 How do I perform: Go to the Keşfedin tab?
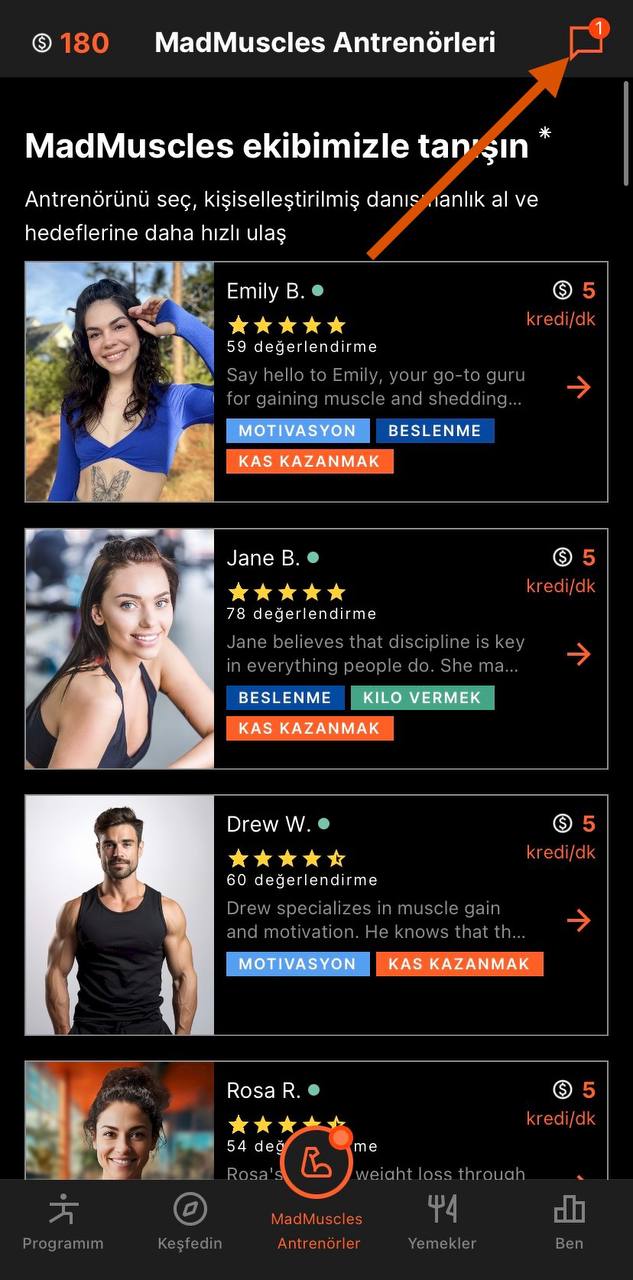coord(190,1222)
